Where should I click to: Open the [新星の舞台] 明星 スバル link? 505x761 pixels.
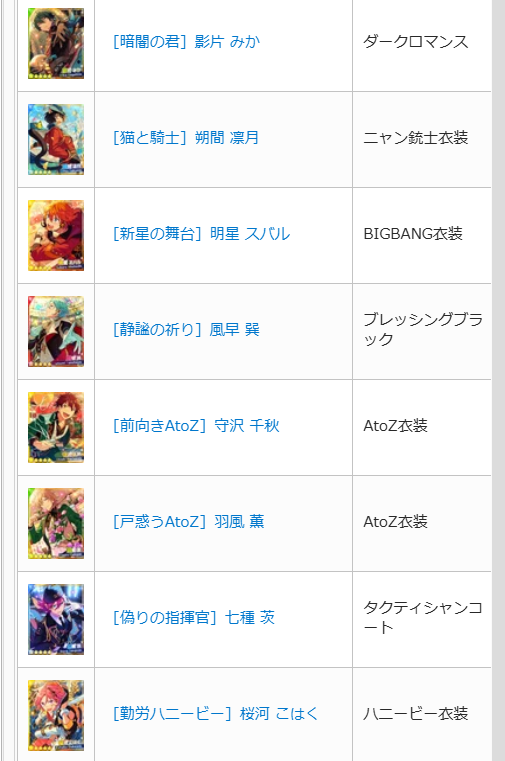201,234
